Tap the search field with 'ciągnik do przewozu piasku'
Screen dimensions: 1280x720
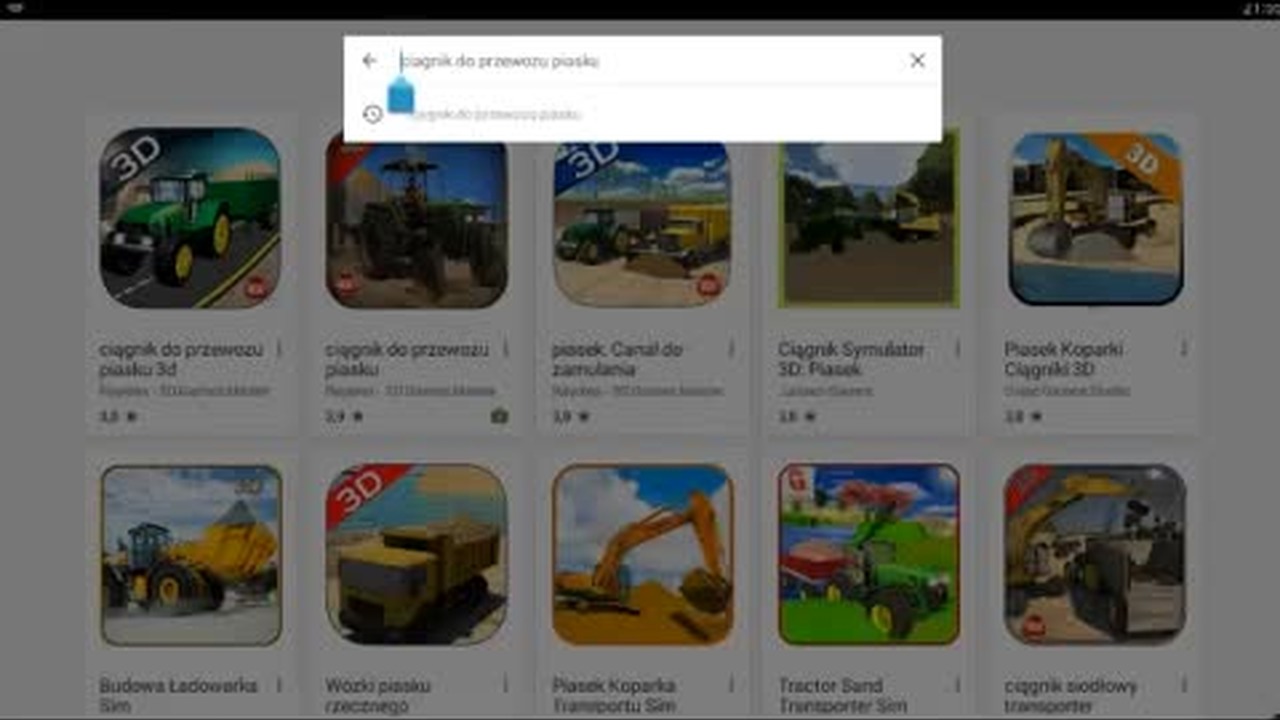click(x=645, y=61)
